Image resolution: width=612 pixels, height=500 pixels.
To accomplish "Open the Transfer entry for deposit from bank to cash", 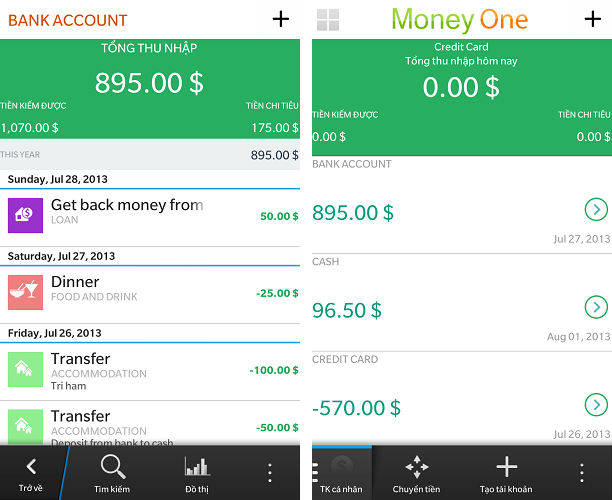I will [150, 424].
